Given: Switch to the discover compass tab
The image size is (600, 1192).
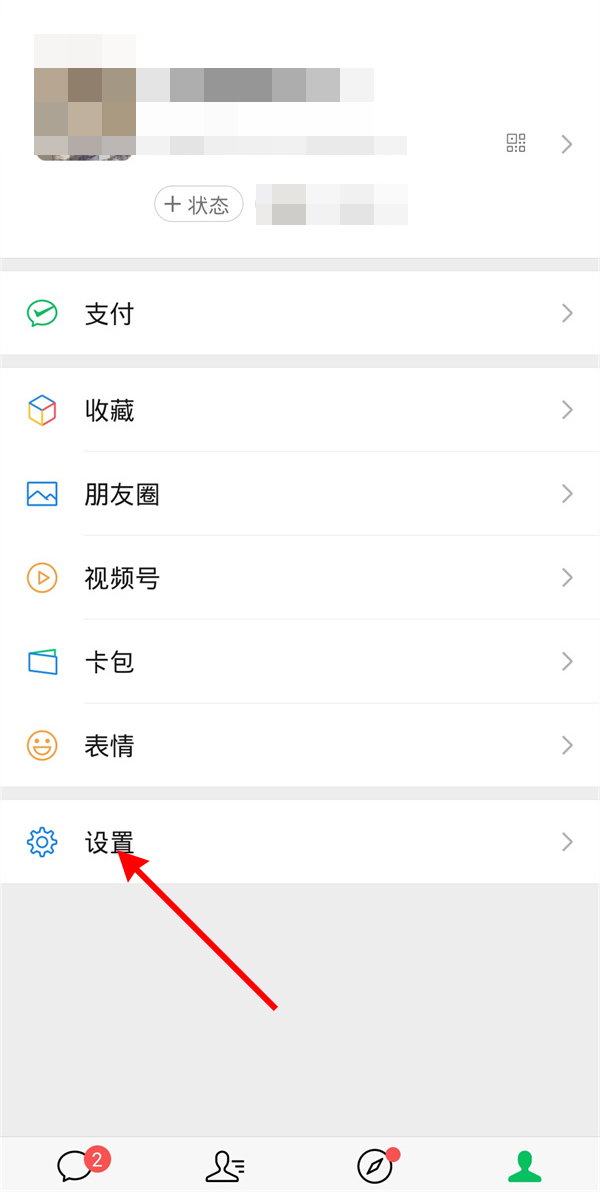Looking at the screenshot, I should [375, 1165].
